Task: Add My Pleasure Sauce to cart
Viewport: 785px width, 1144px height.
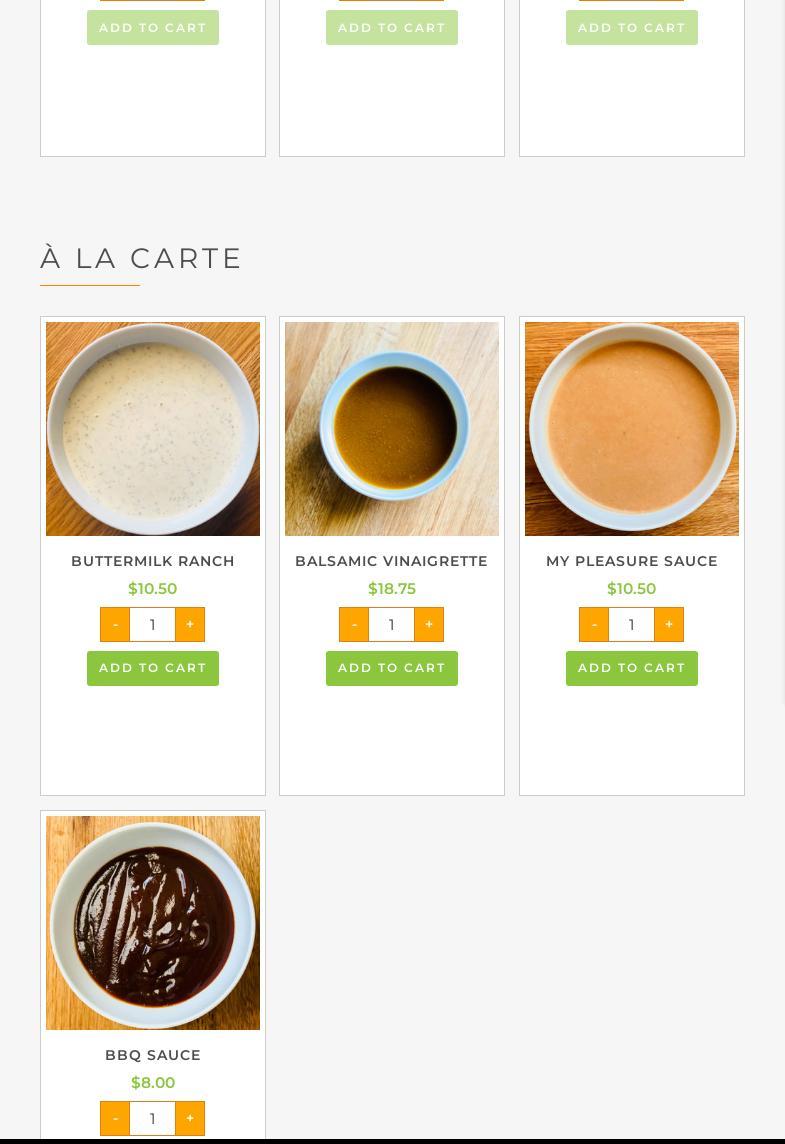Action: (x=631, y=668)
